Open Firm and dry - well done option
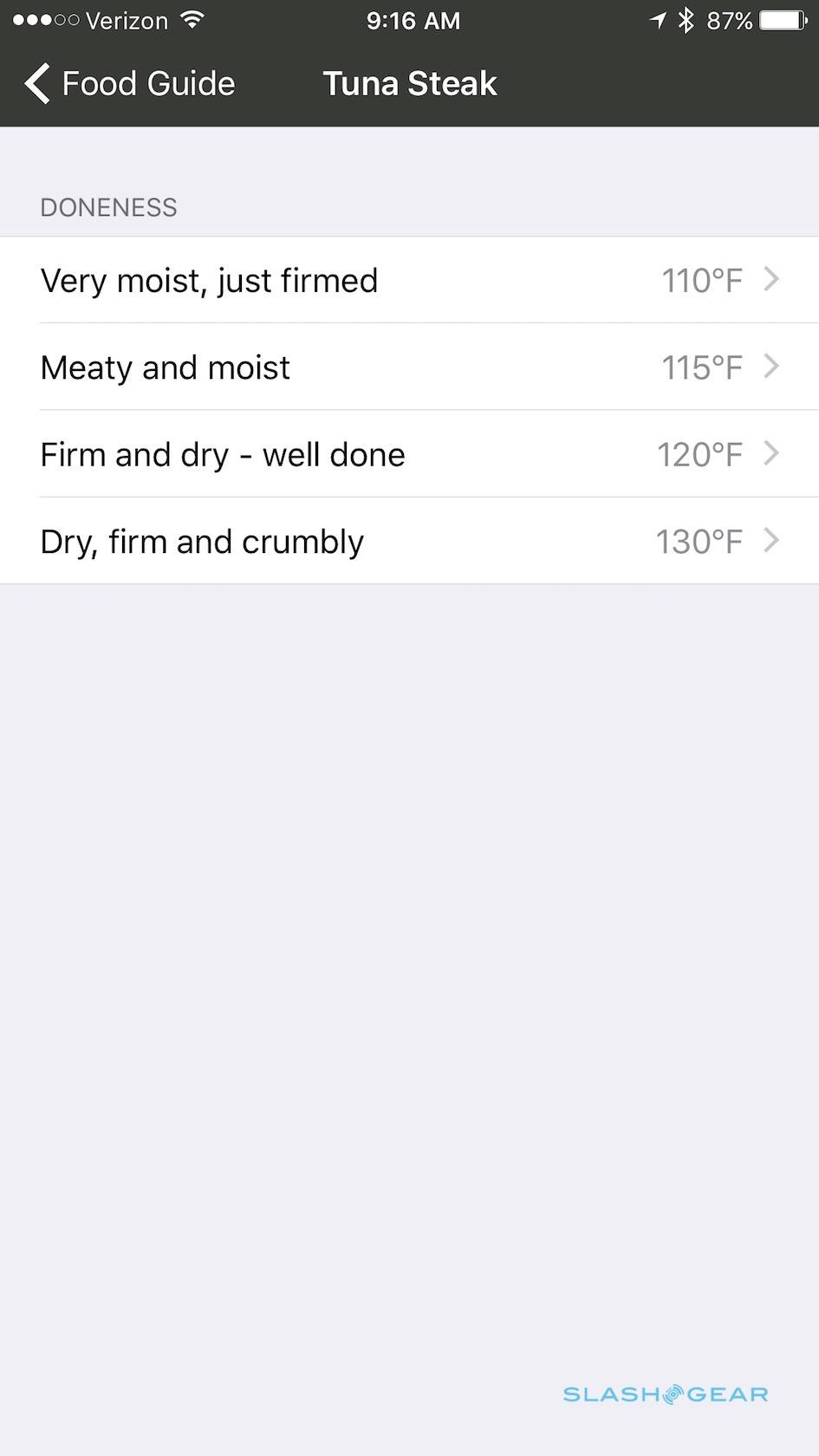Screen dimensions: 819x1456 pyautogui.click(x=409, y=454)
